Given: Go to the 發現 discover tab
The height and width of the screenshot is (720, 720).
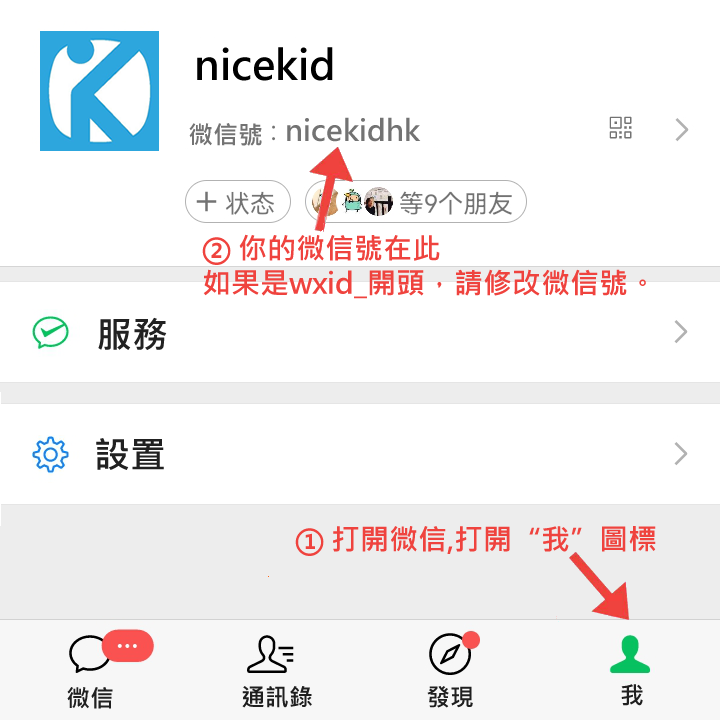Looking at the screenshot, I should 450,671.
